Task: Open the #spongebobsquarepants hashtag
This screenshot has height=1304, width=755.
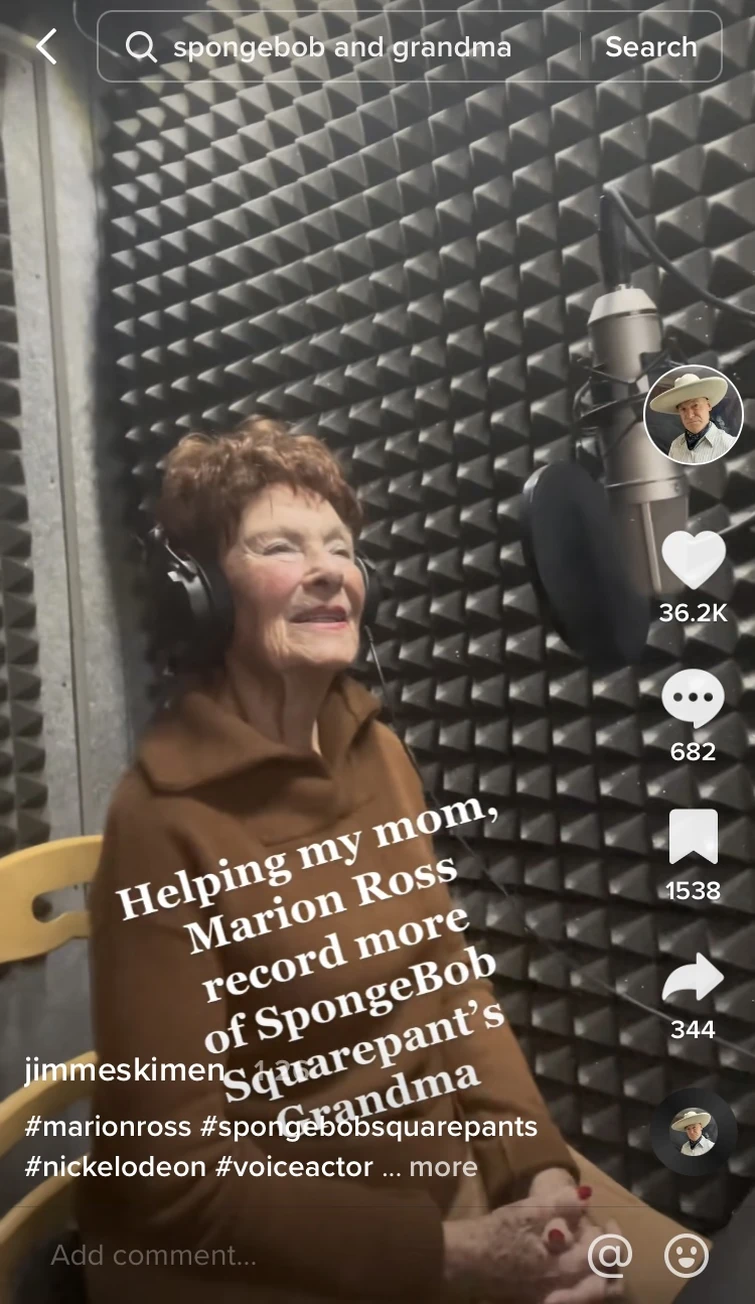Action: pyautogui.click(x=369, y=1127)
